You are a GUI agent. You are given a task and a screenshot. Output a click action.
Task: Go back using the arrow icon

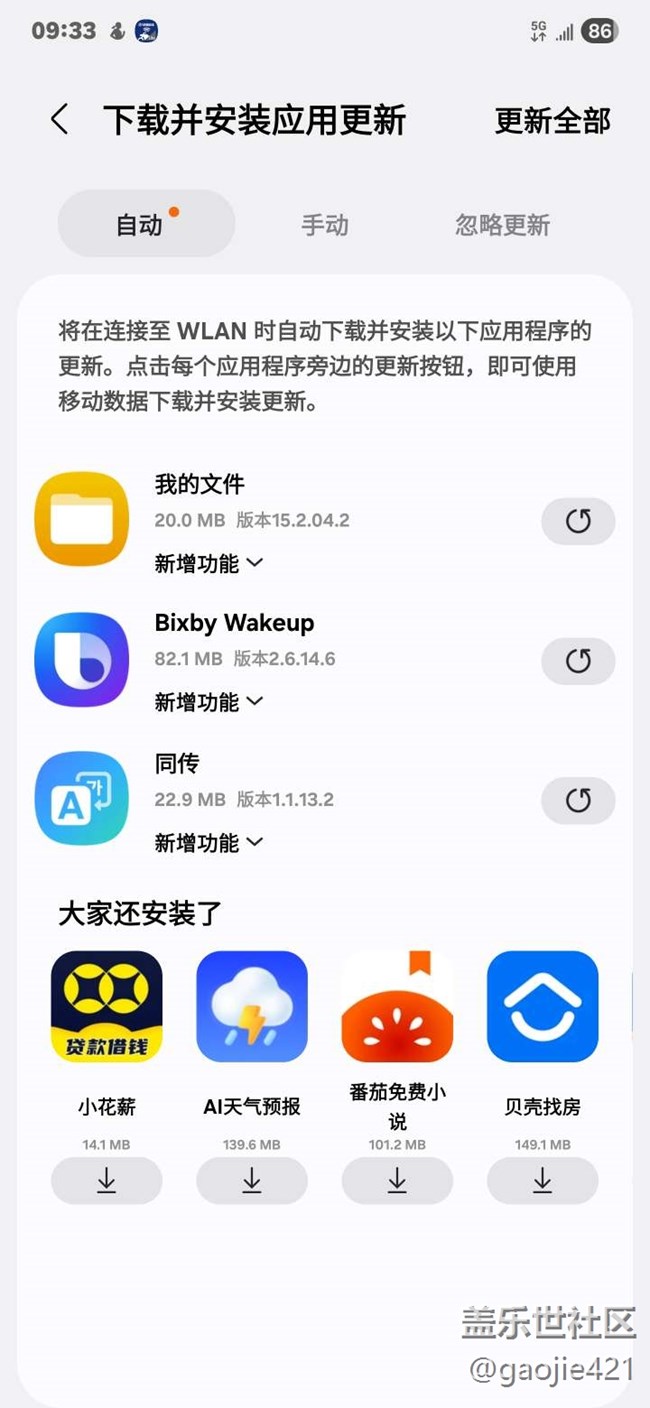[x=60, y=120]
